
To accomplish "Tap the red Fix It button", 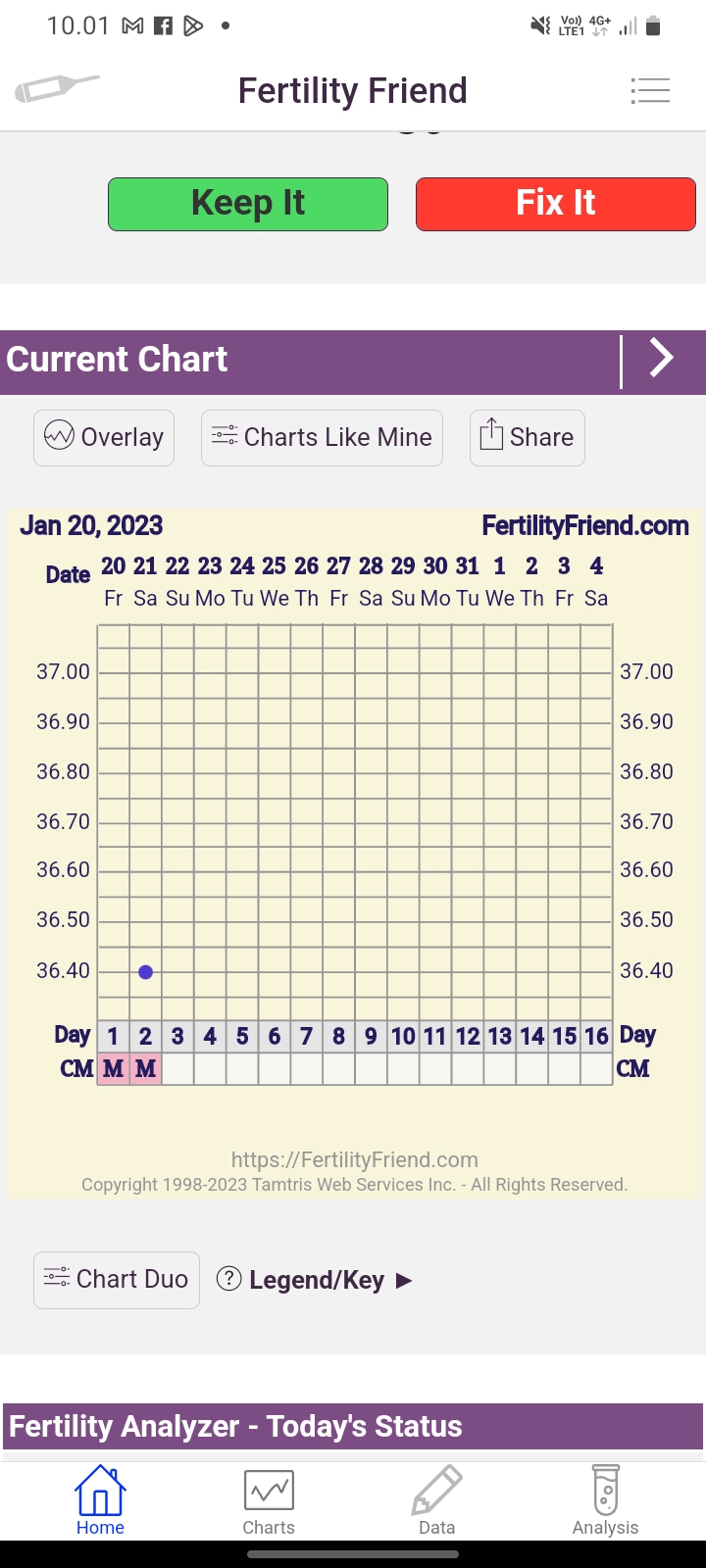I will pos(556,204).
